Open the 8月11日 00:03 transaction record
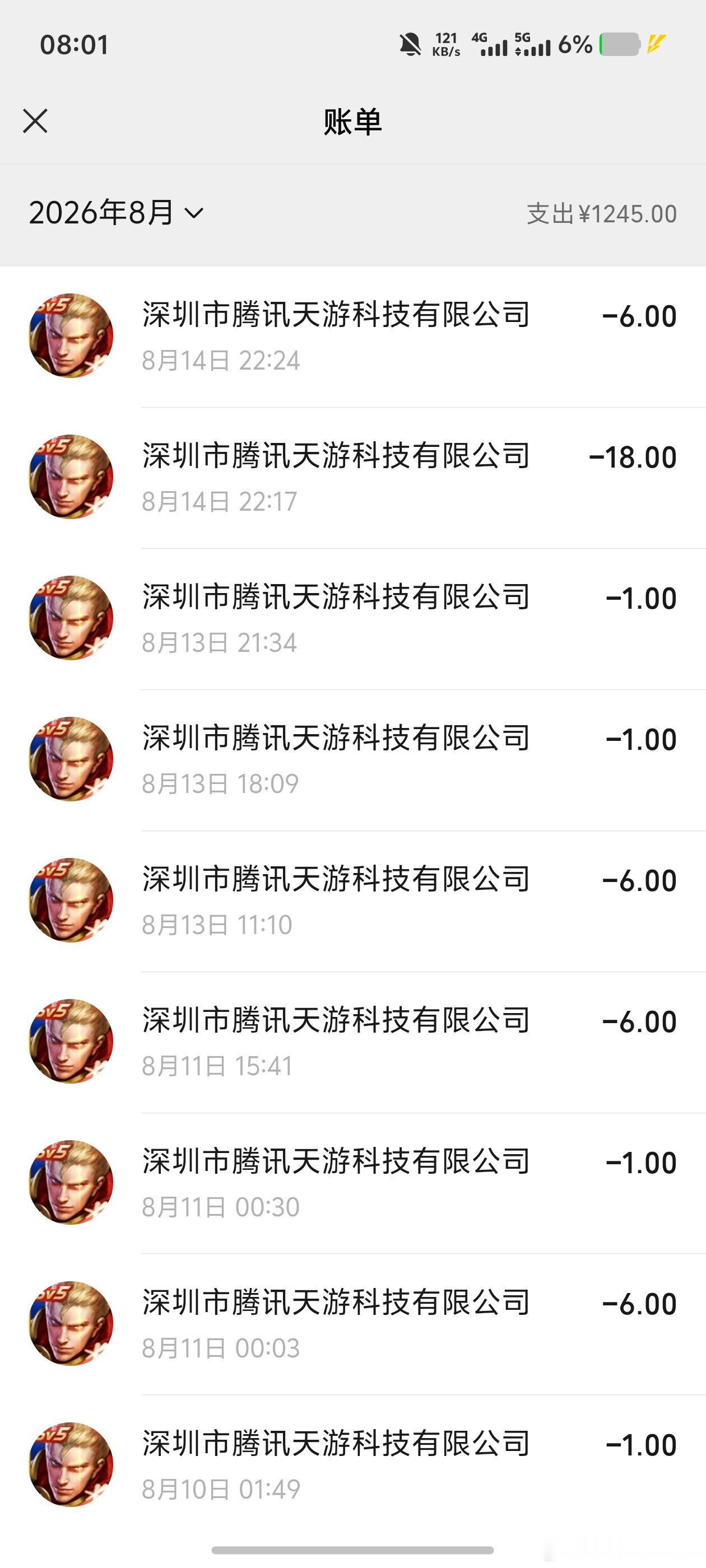 click(x=352, y=1324)
